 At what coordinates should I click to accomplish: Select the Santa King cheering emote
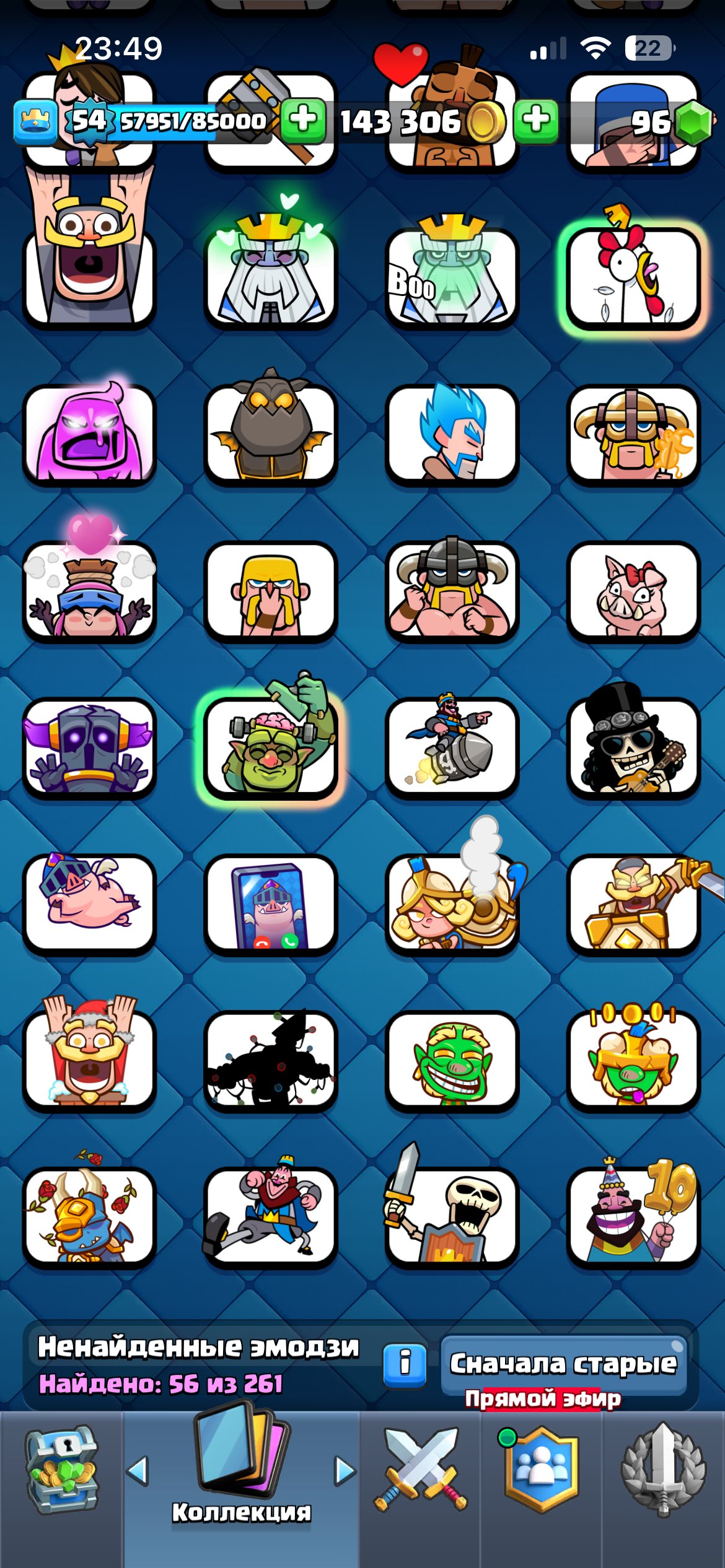pos(90,1059)
